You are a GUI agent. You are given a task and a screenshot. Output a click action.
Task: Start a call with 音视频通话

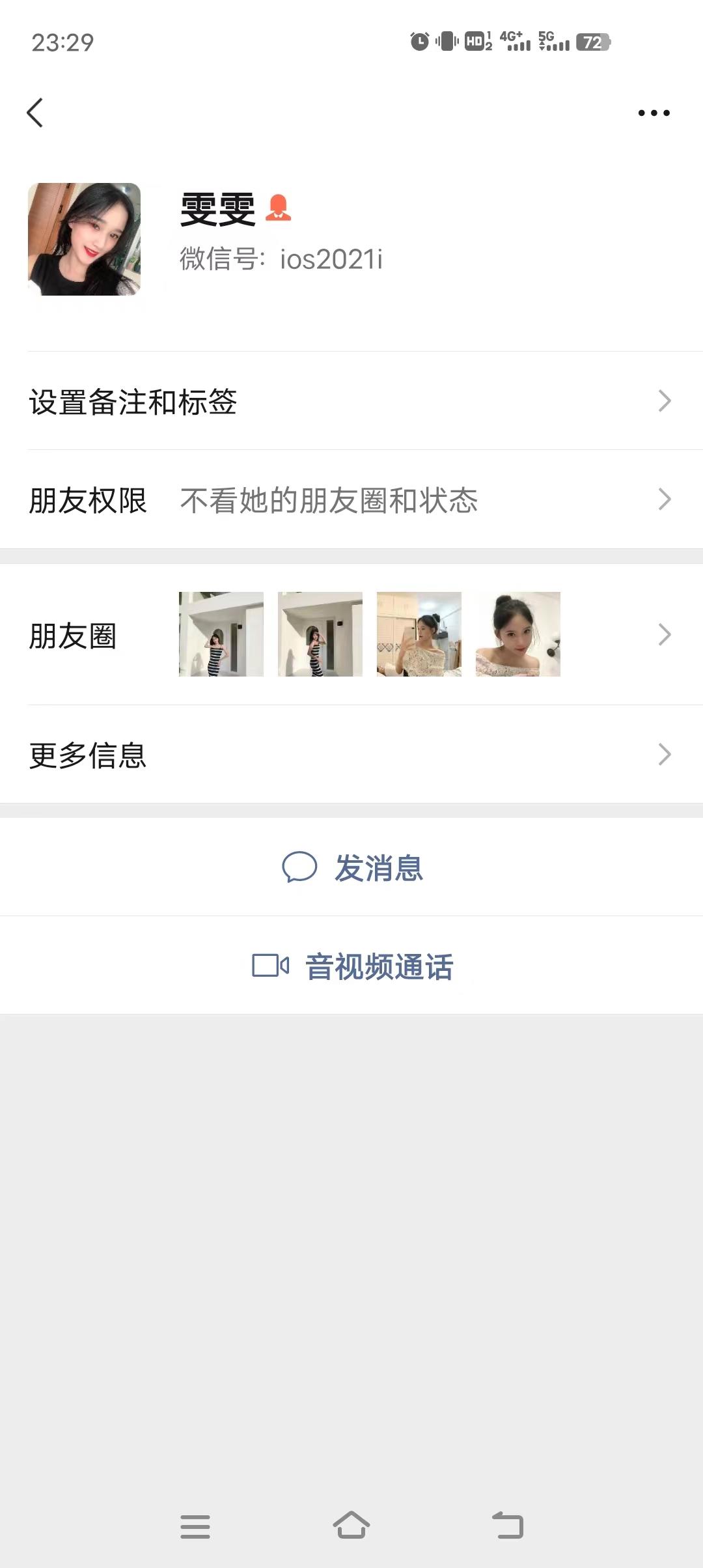(x=352, y=966)
